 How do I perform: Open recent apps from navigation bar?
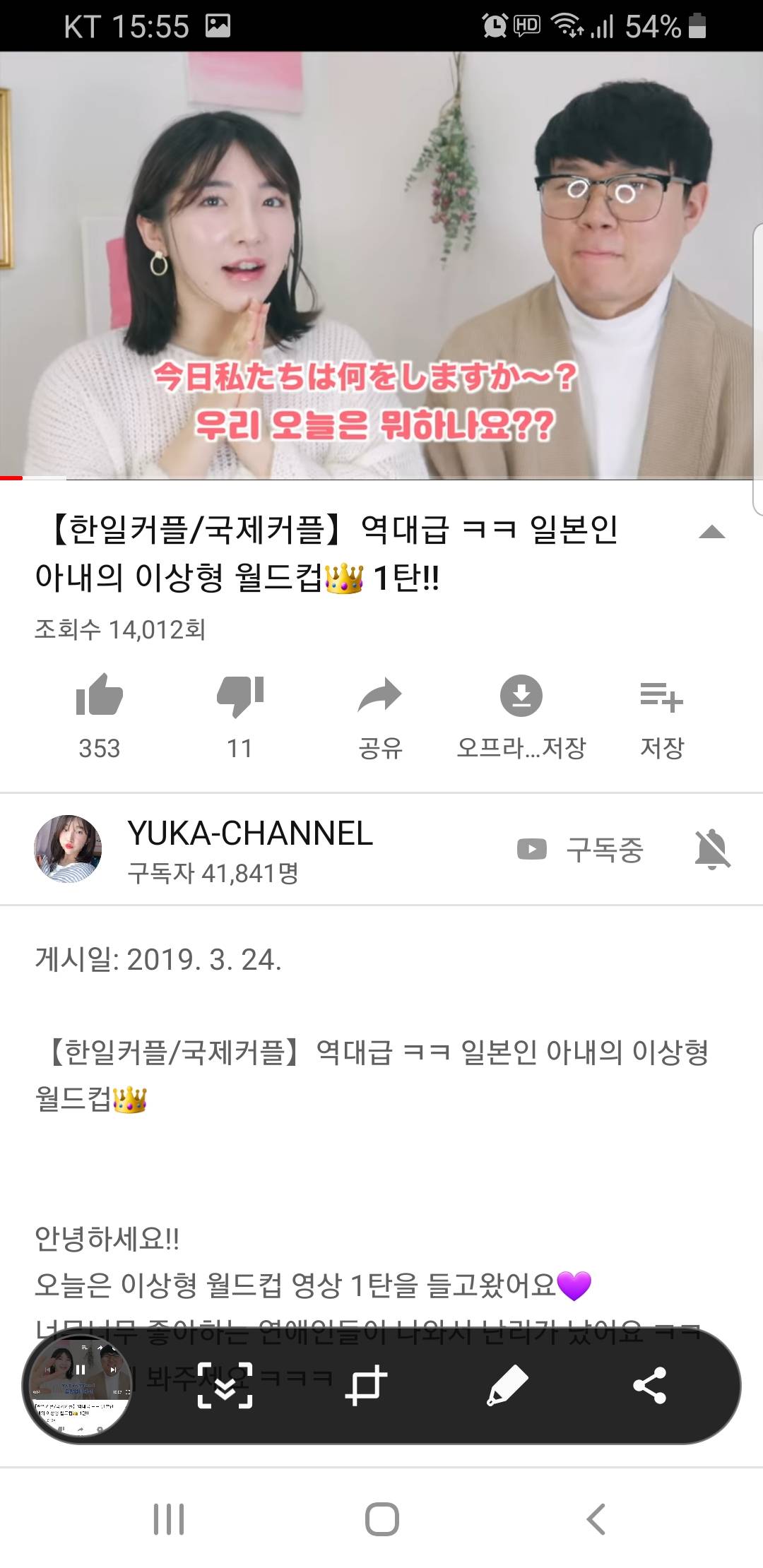click(169, 1519)
